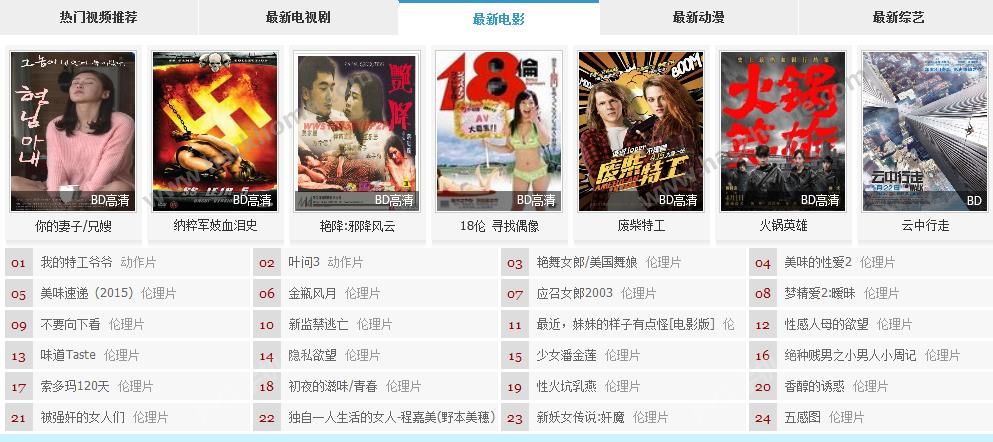Screen dimensions: 993x442
Task: Open the 最新动漫 tab
Action: pyautogui.click(x=698, y=18)
